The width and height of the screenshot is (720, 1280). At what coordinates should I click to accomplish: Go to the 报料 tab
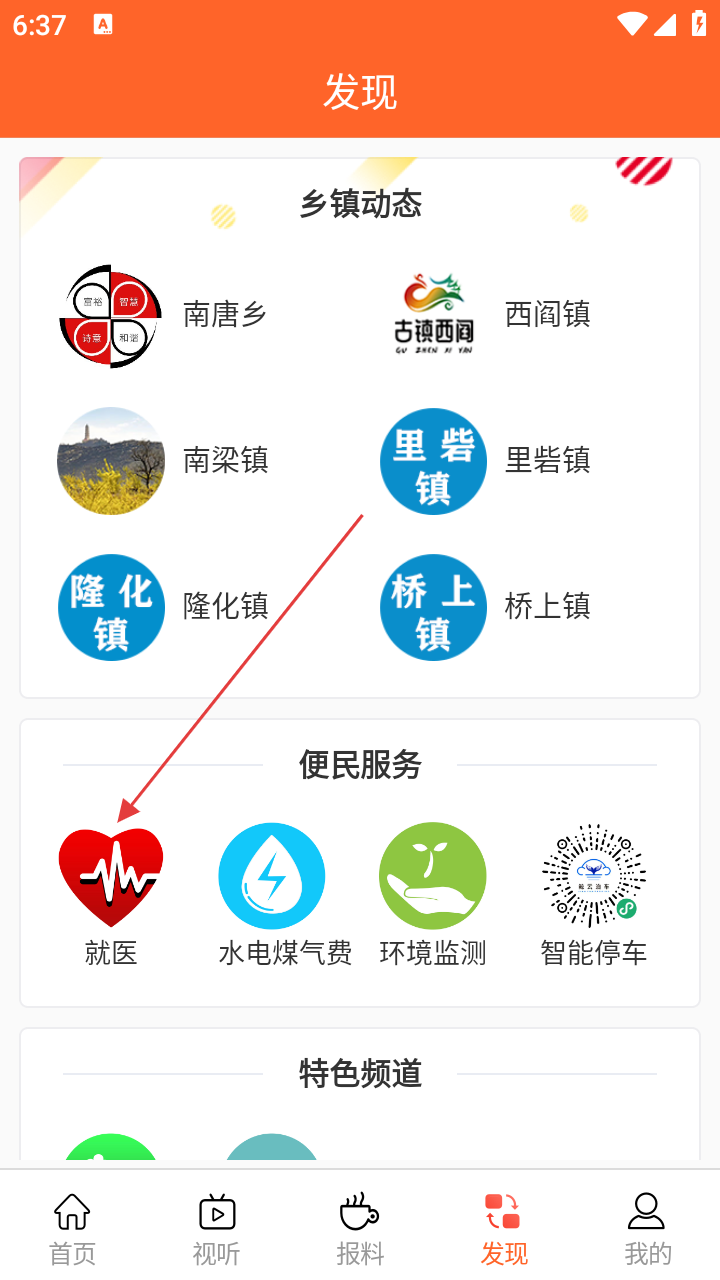(360, 1228)
